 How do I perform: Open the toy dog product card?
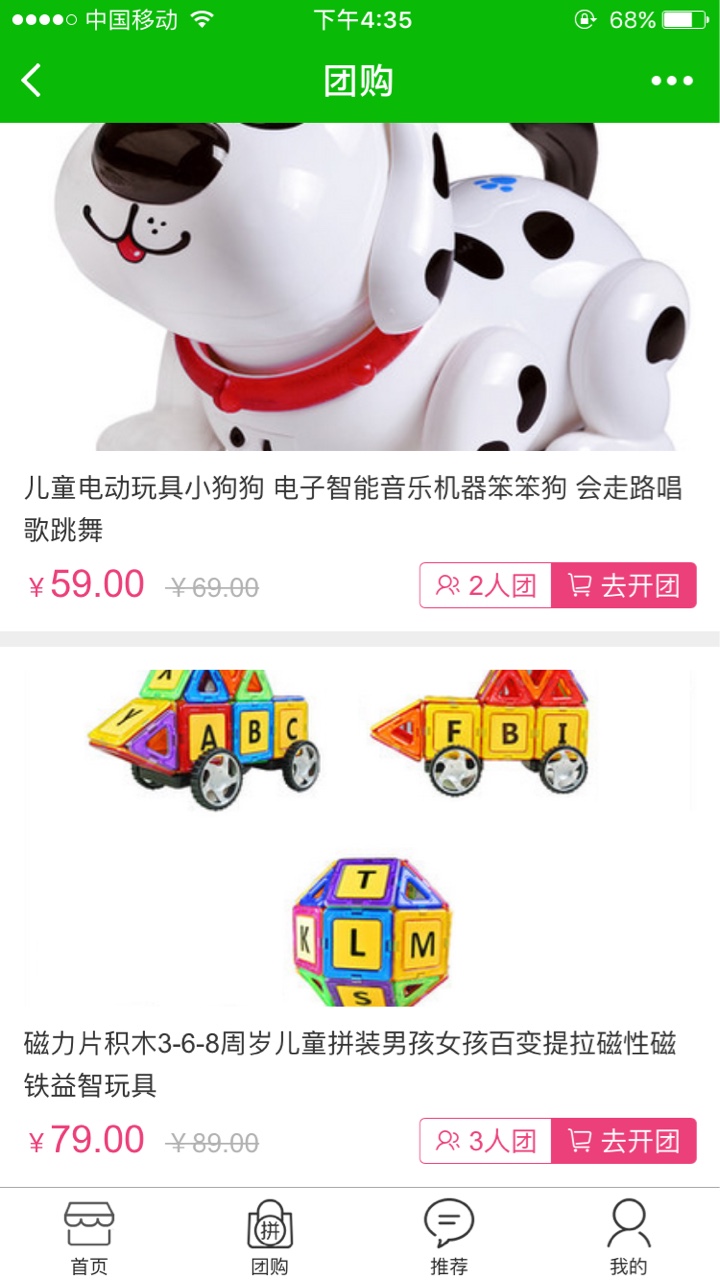360,300
